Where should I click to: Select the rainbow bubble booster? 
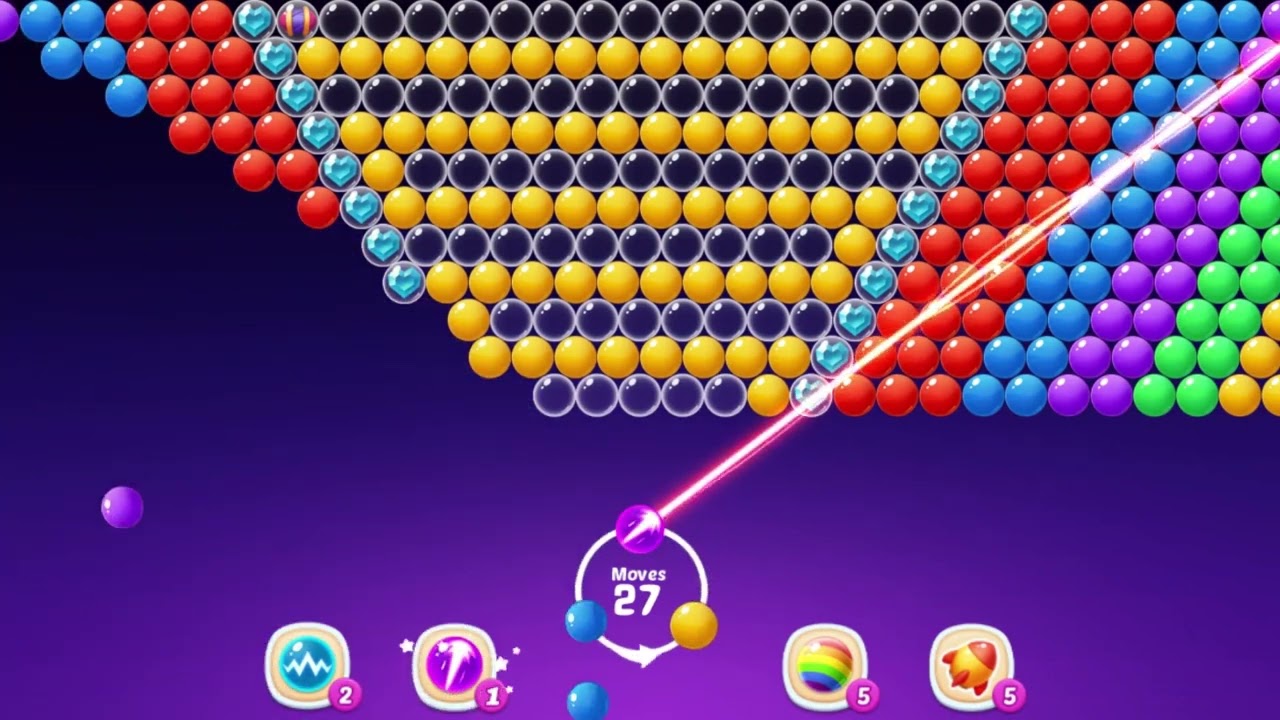tap(825, 665)
